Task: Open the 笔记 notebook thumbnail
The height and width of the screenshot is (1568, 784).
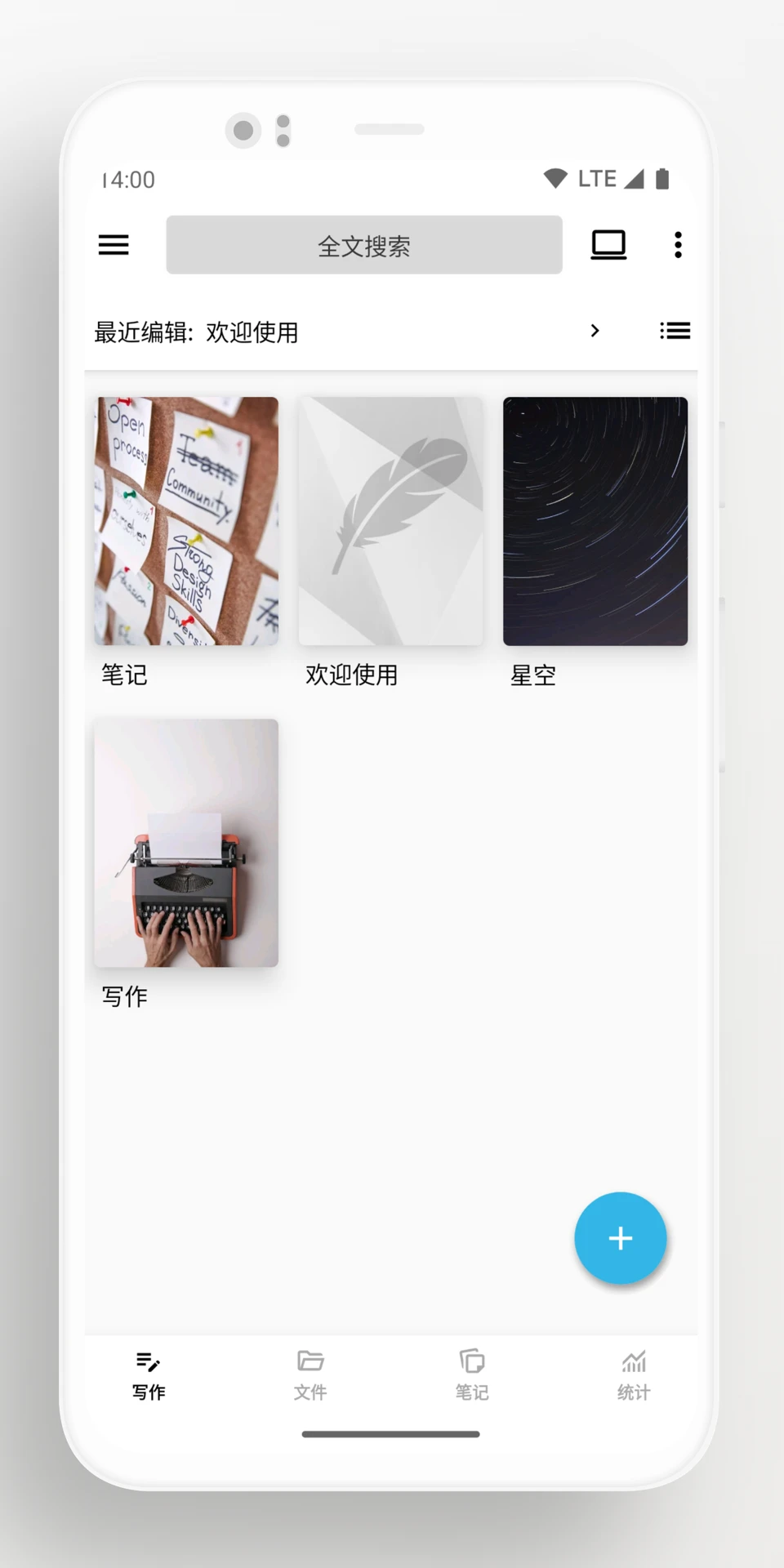Action: [186, 520]
